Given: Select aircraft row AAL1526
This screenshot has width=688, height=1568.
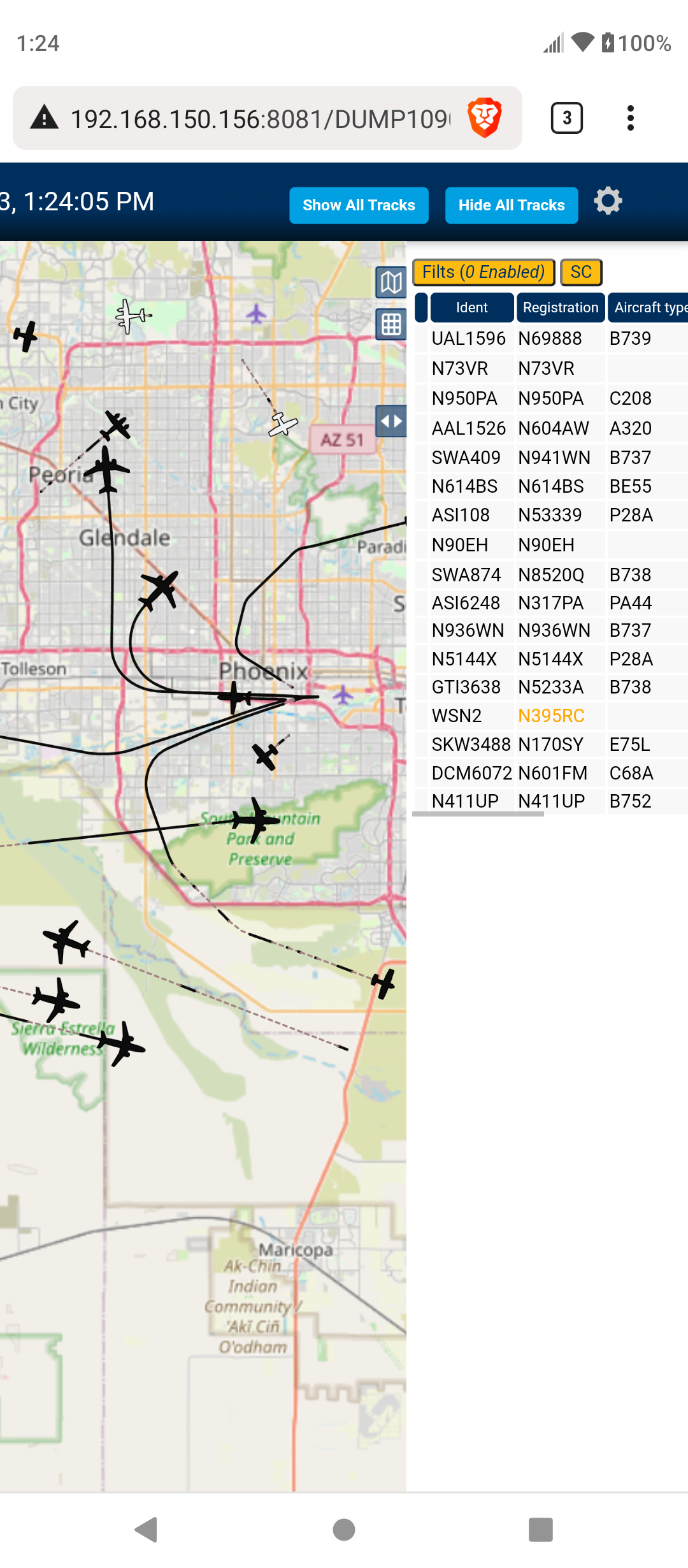Looking at the screenshot, I should coord(550,428).
